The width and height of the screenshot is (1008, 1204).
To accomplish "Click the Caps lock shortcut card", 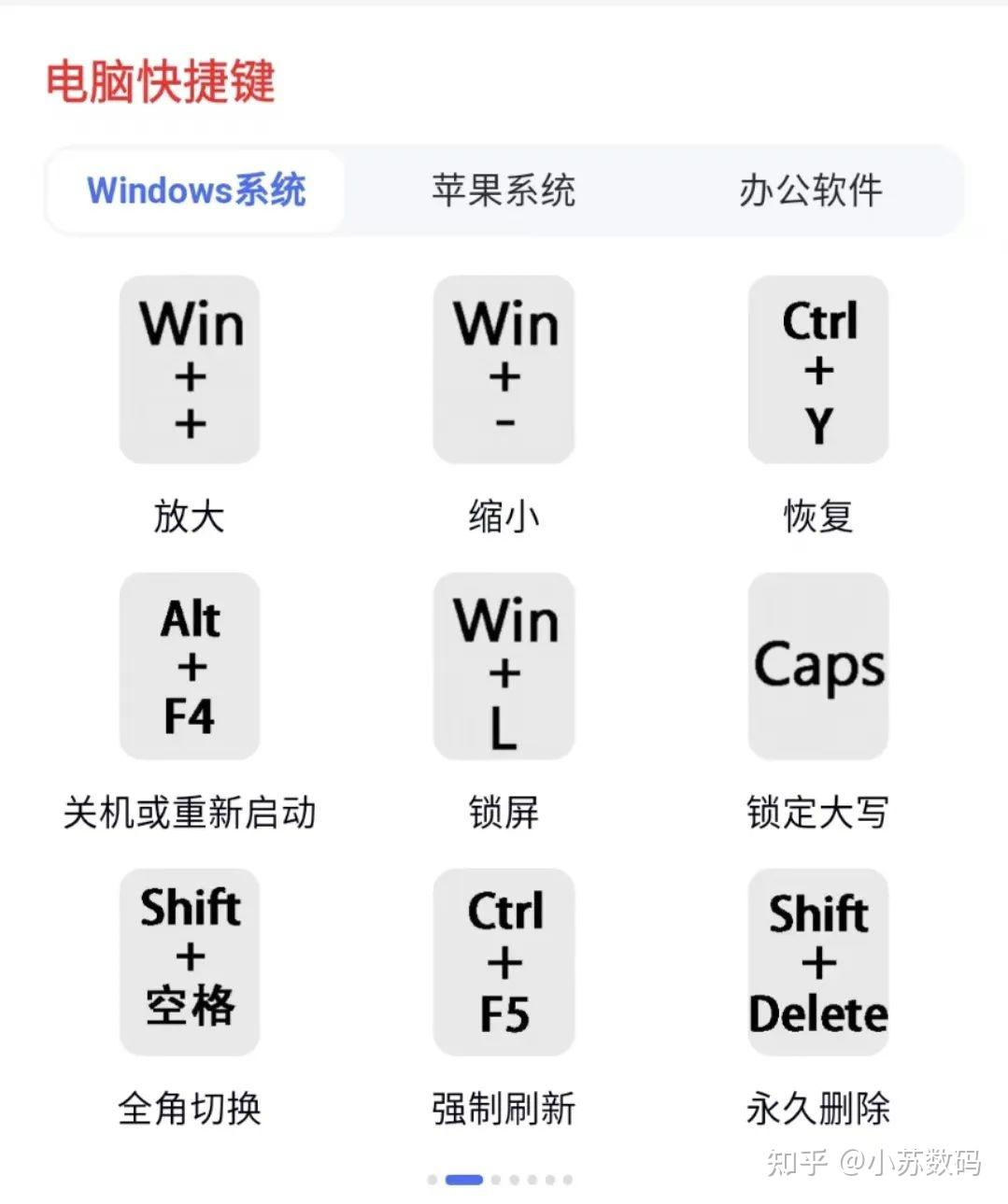I will tap(817, 666).
